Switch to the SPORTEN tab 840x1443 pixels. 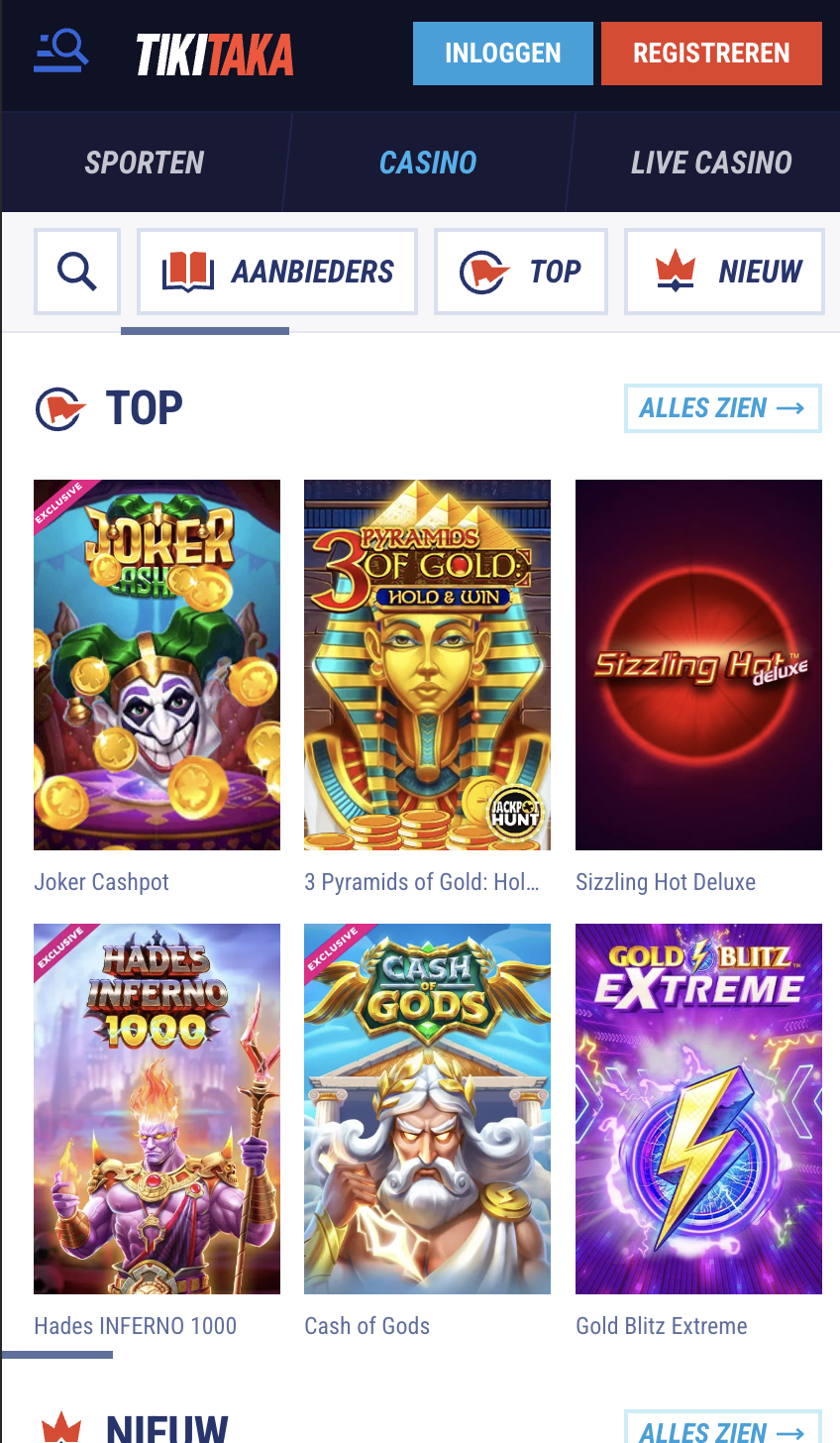(144, 162)
